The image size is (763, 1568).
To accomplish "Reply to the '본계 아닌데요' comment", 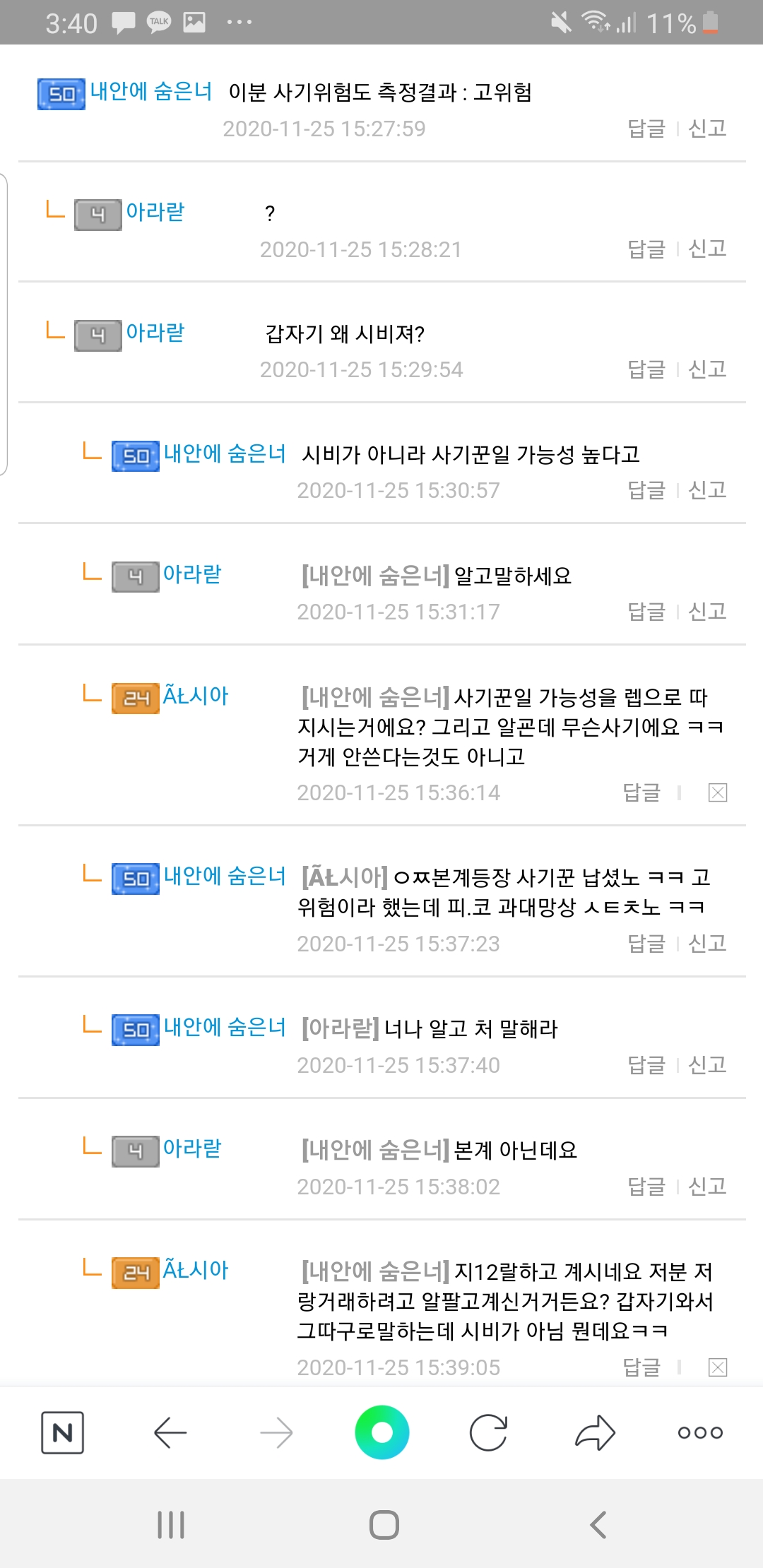I will tap(646, 1187).
